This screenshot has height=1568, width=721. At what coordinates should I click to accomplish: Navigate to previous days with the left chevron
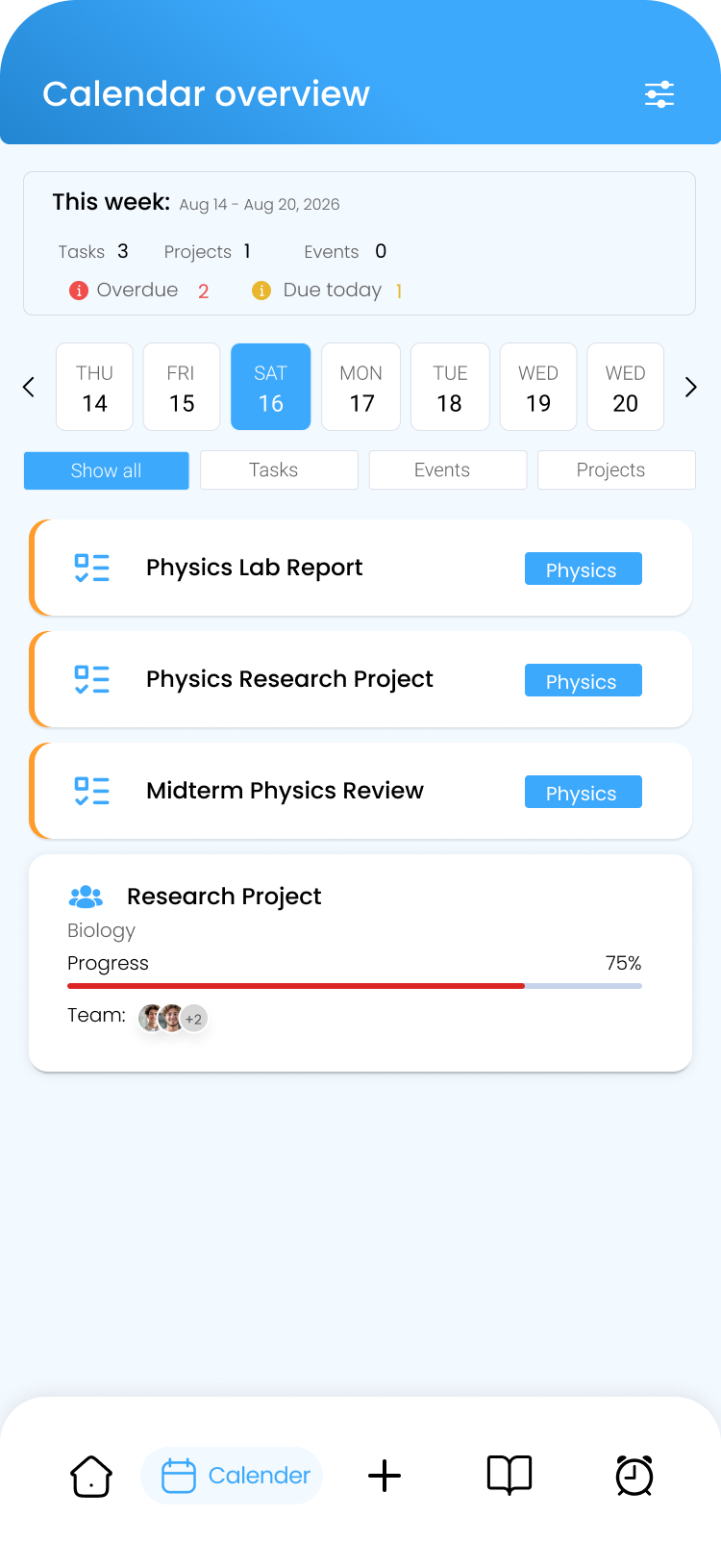click(x=28, y=387)
